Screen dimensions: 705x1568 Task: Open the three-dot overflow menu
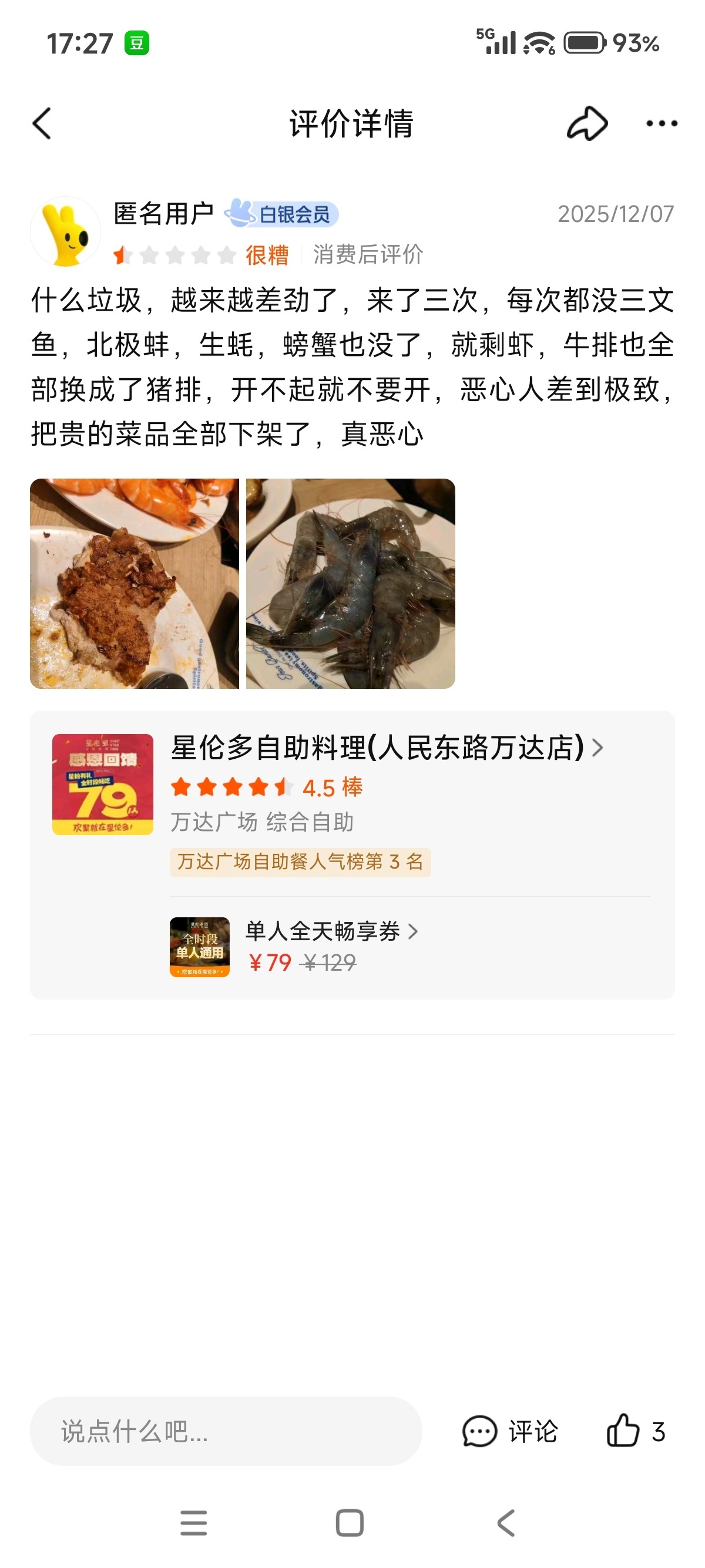tap(661, 123)
